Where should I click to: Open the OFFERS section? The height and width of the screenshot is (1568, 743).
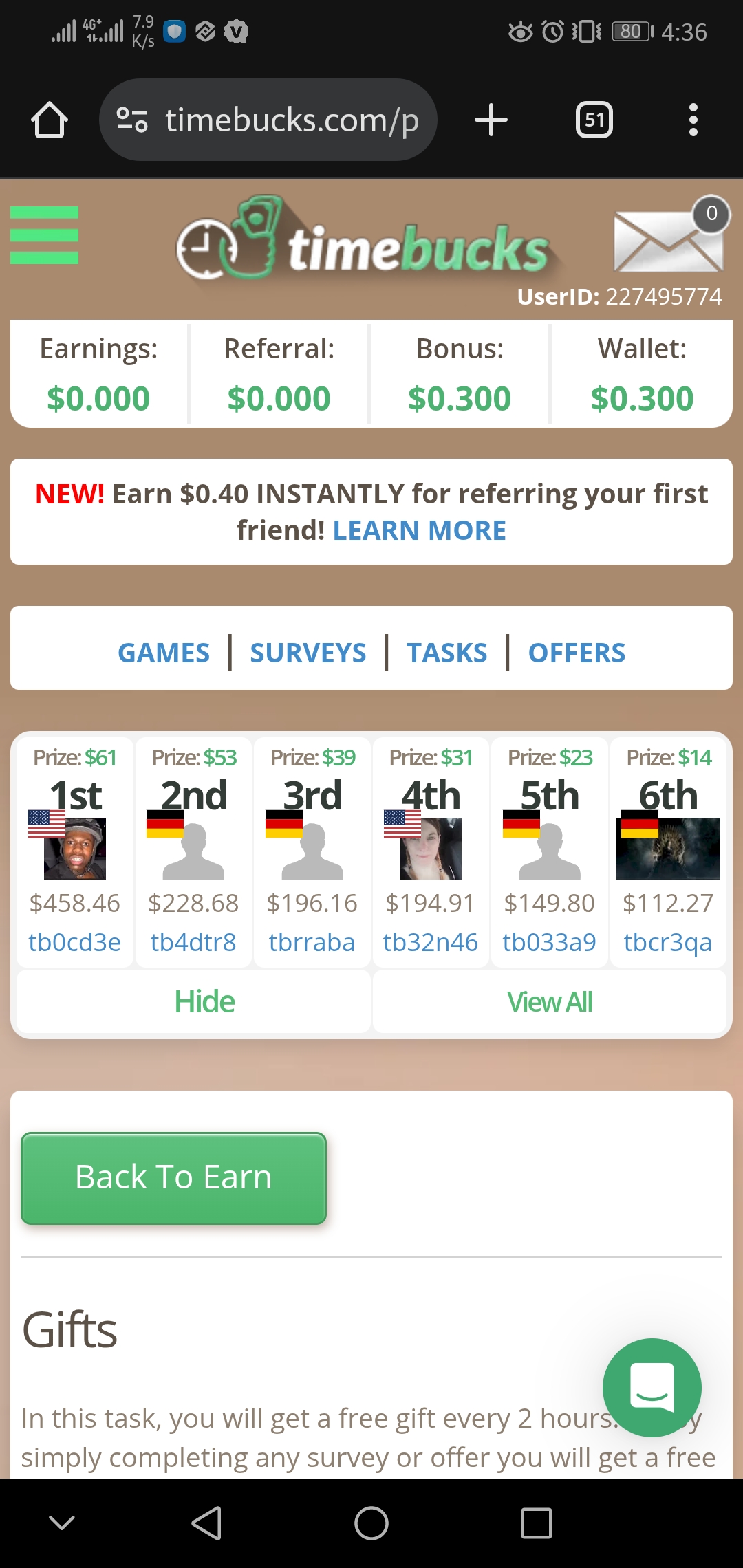click(577, 653)
